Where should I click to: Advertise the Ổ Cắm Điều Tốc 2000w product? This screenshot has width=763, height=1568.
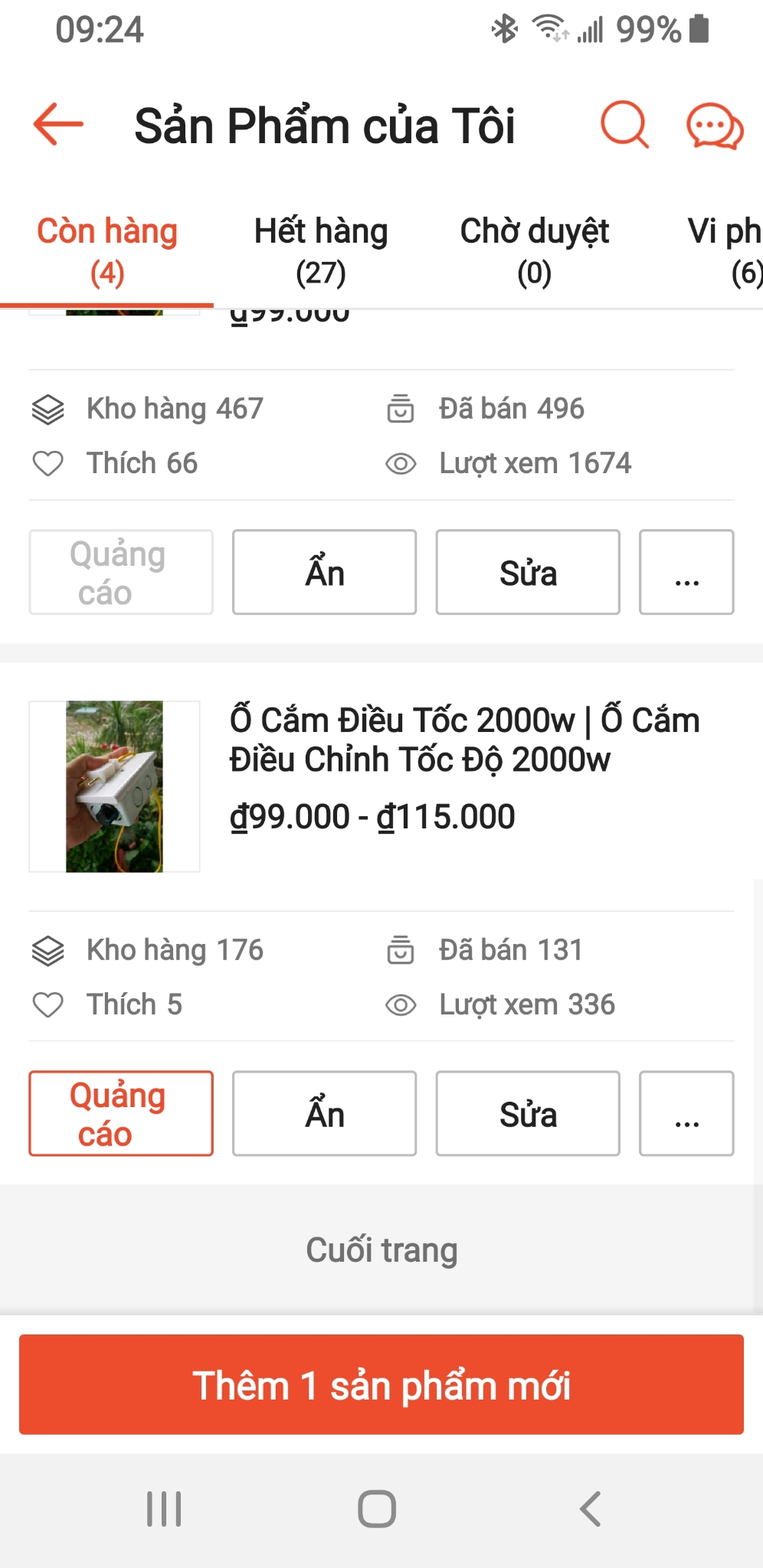(x=121, y=1113)
